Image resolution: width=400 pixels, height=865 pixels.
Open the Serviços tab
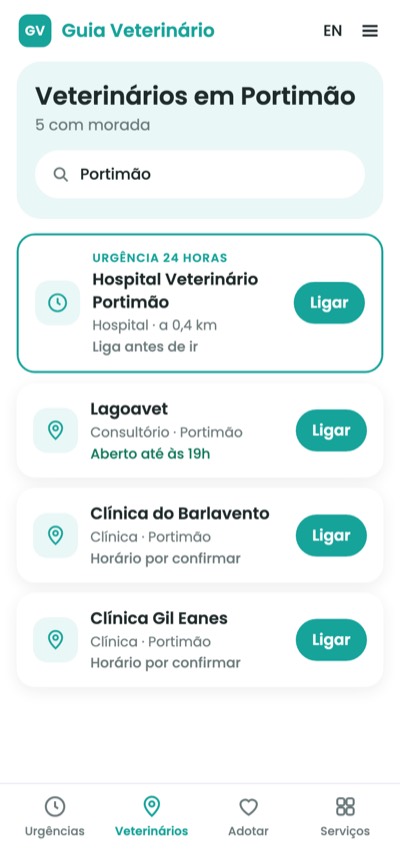345,816
